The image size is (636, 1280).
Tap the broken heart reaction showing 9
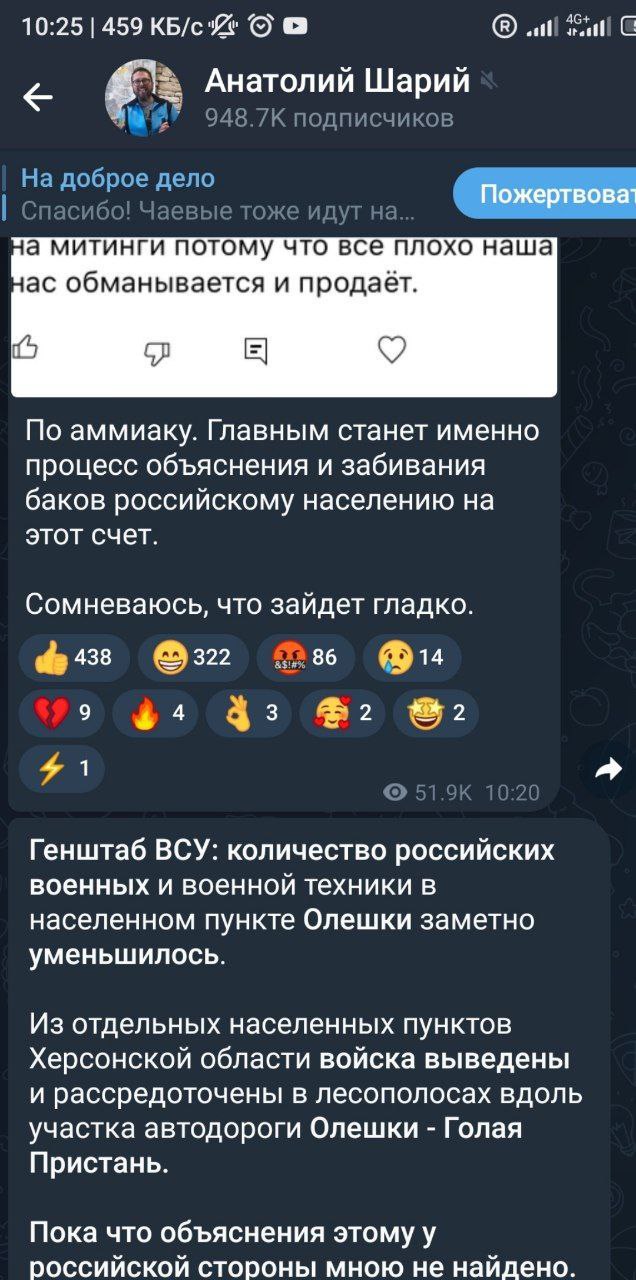tap(62, 713)
